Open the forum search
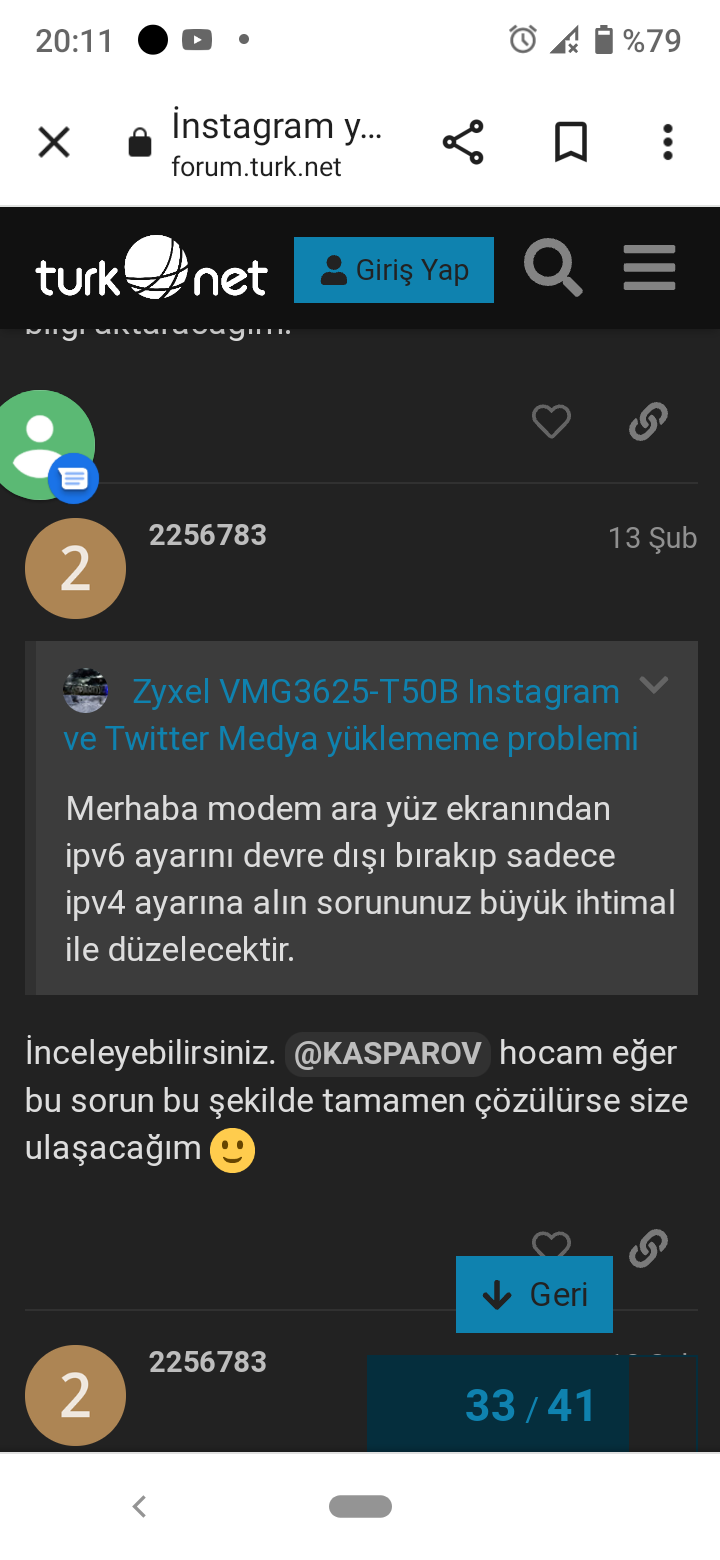Screen dimensions: 720x1560 point(554,268)
